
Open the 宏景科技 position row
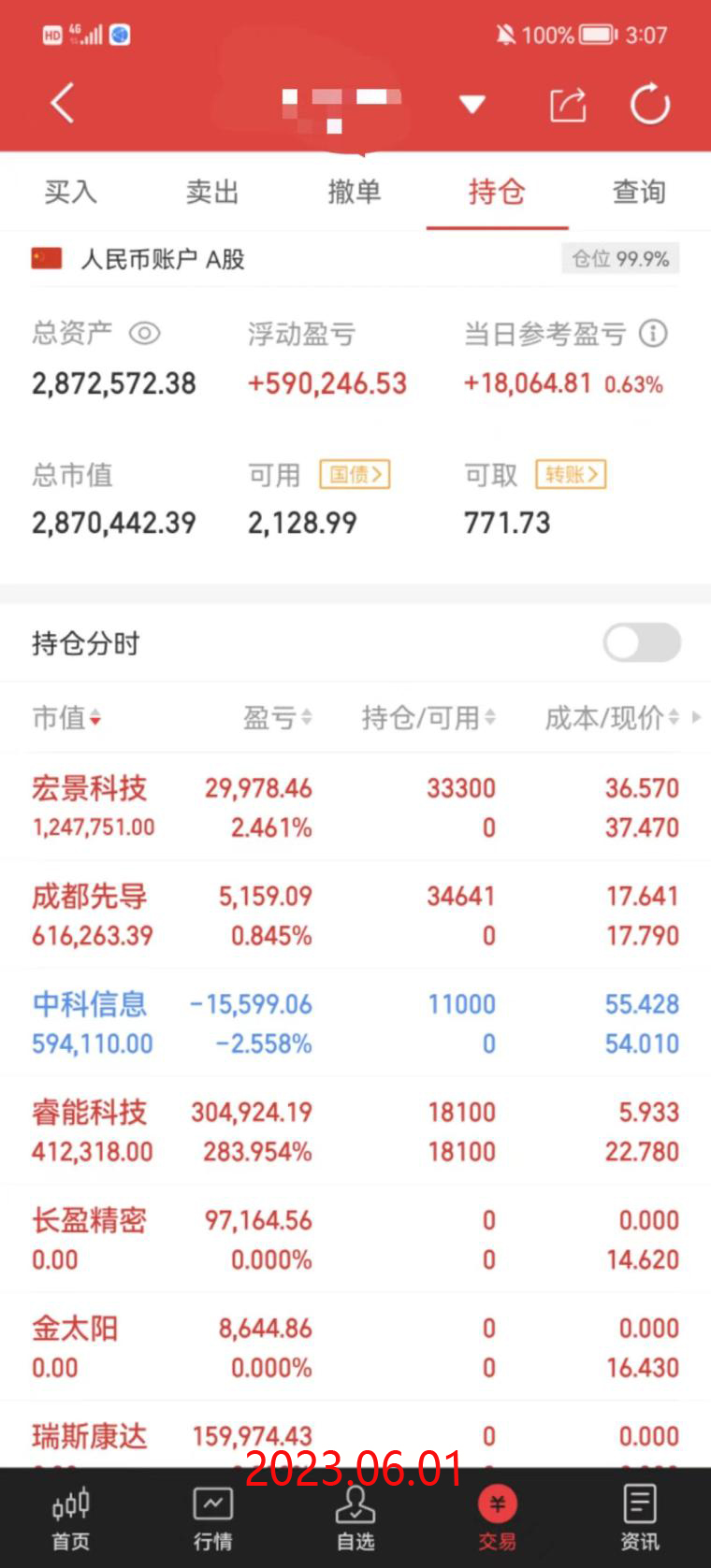click(355, 807)
